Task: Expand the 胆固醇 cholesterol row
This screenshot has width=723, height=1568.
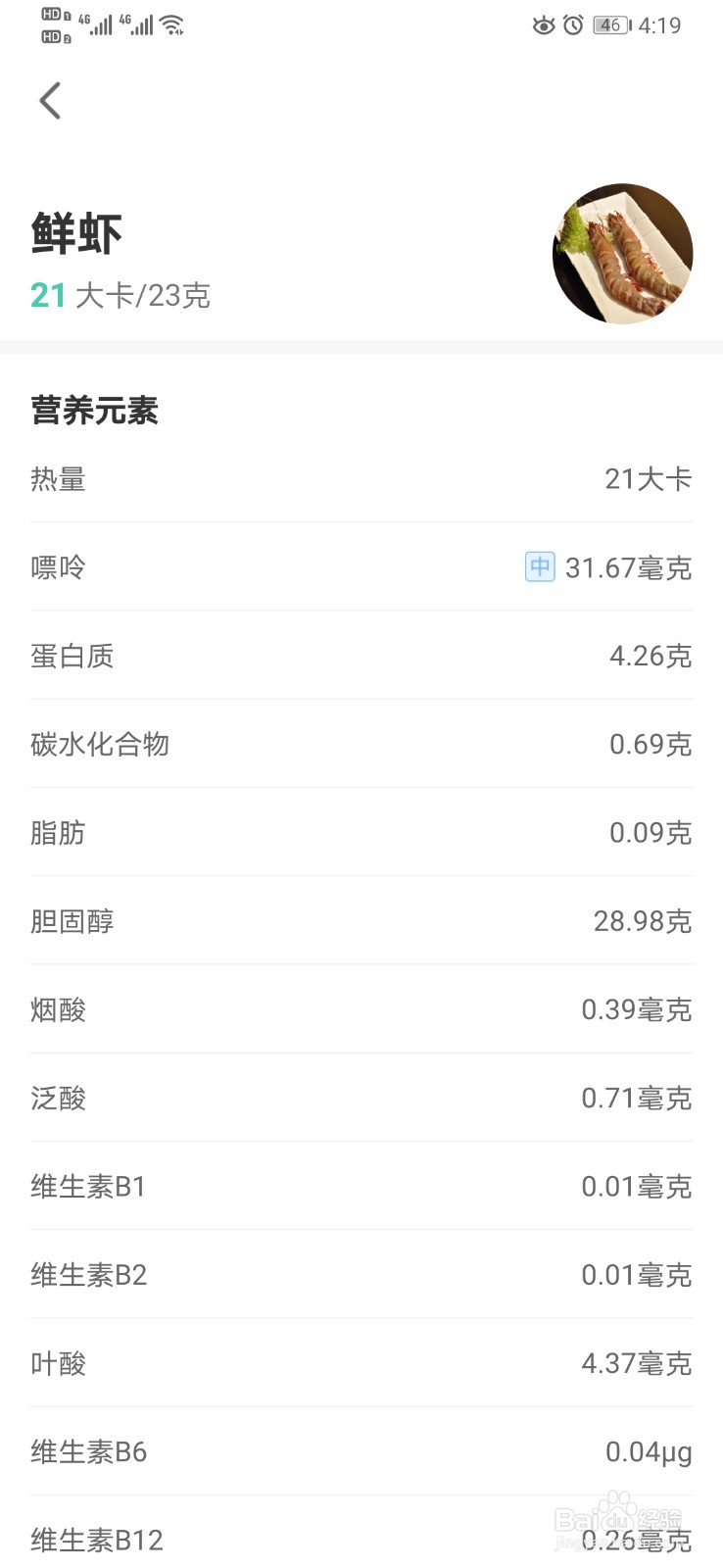Action: click(x=361, y=920)
